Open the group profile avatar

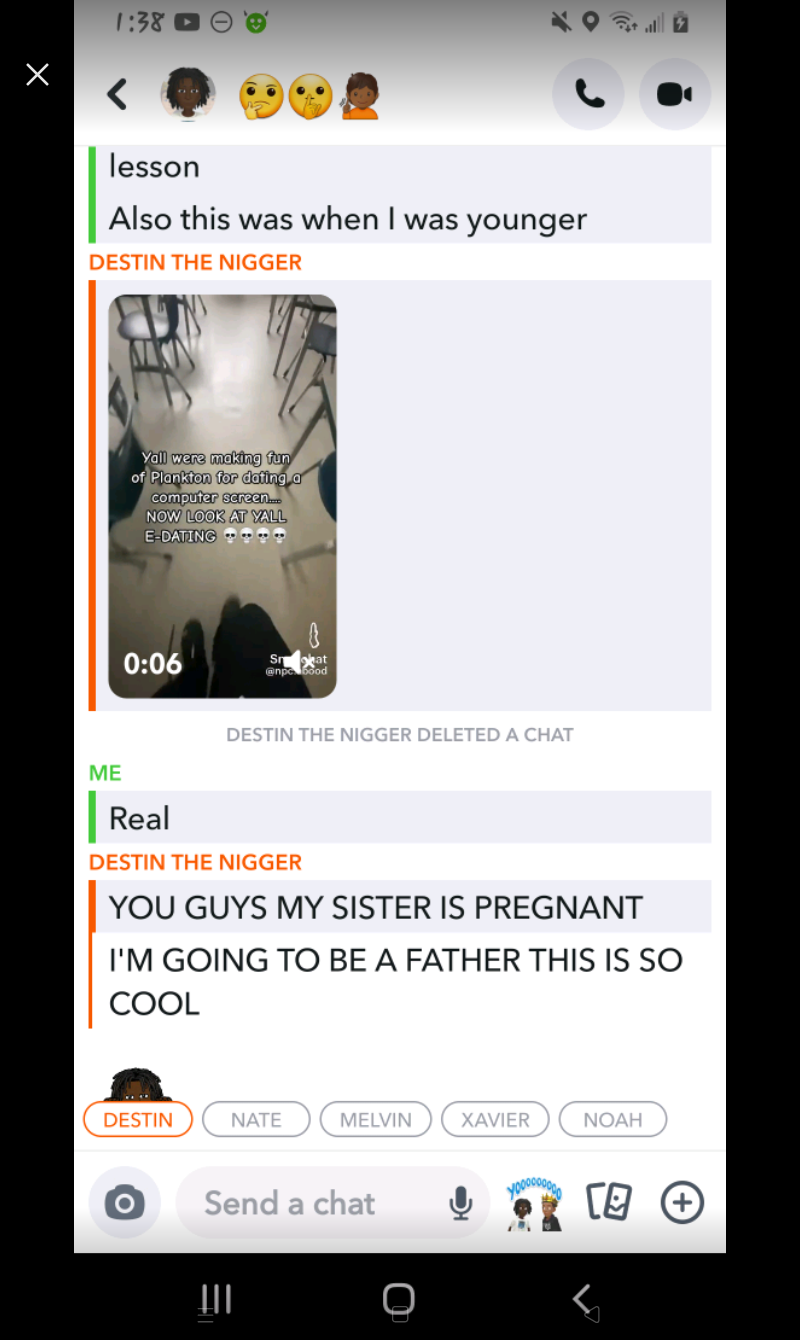coord(188,94)
